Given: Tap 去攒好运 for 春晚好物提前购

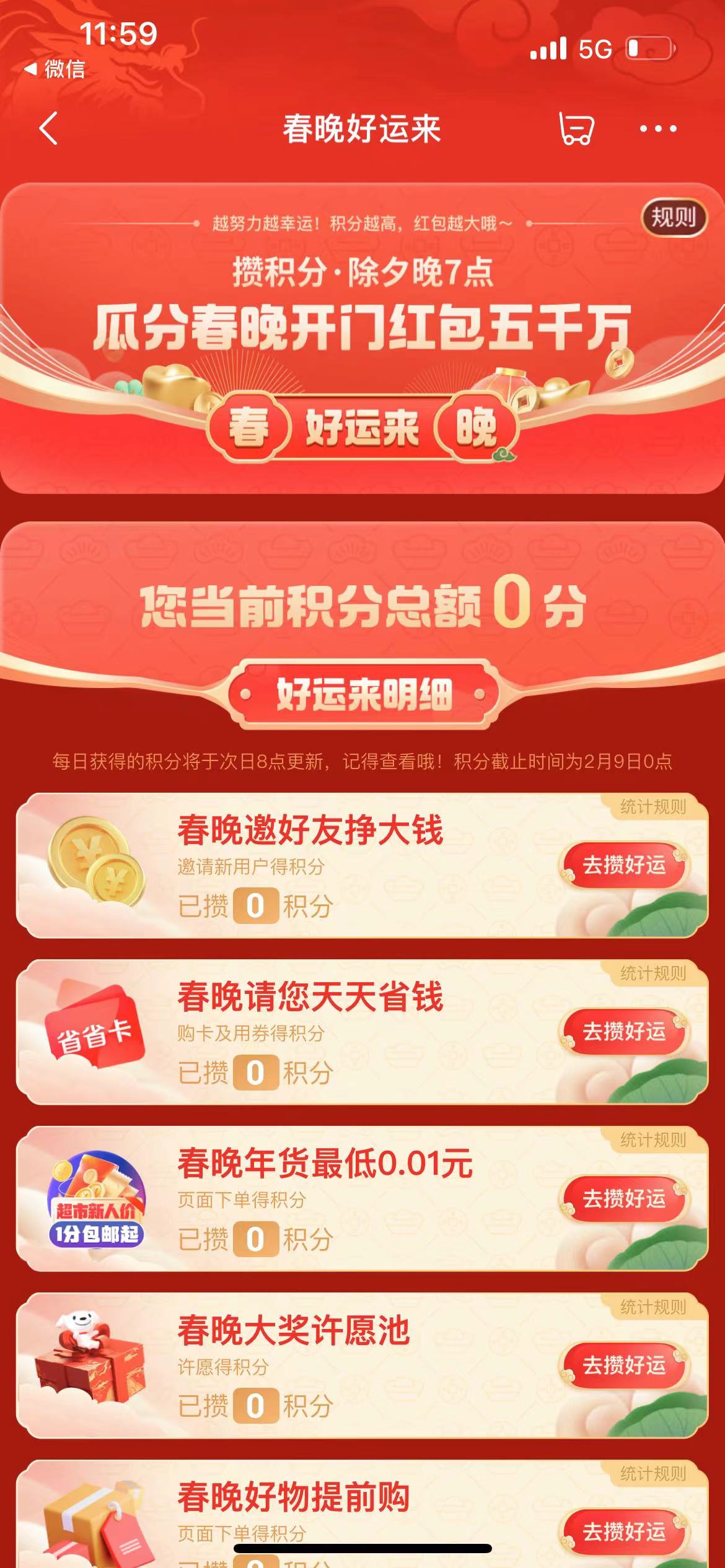Looking at the screenshot, I should pyautogui.click(x=624, y=1531).
